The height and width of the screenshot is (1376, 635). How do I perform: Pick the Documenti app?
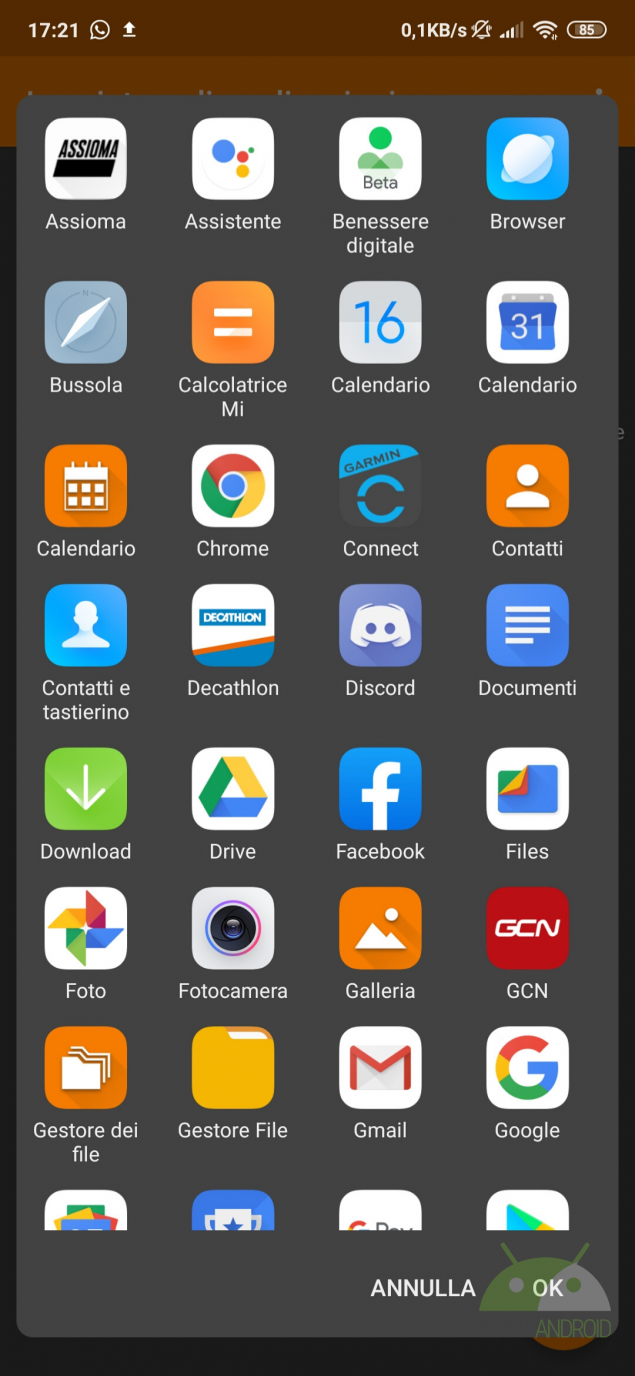point(527,626)
